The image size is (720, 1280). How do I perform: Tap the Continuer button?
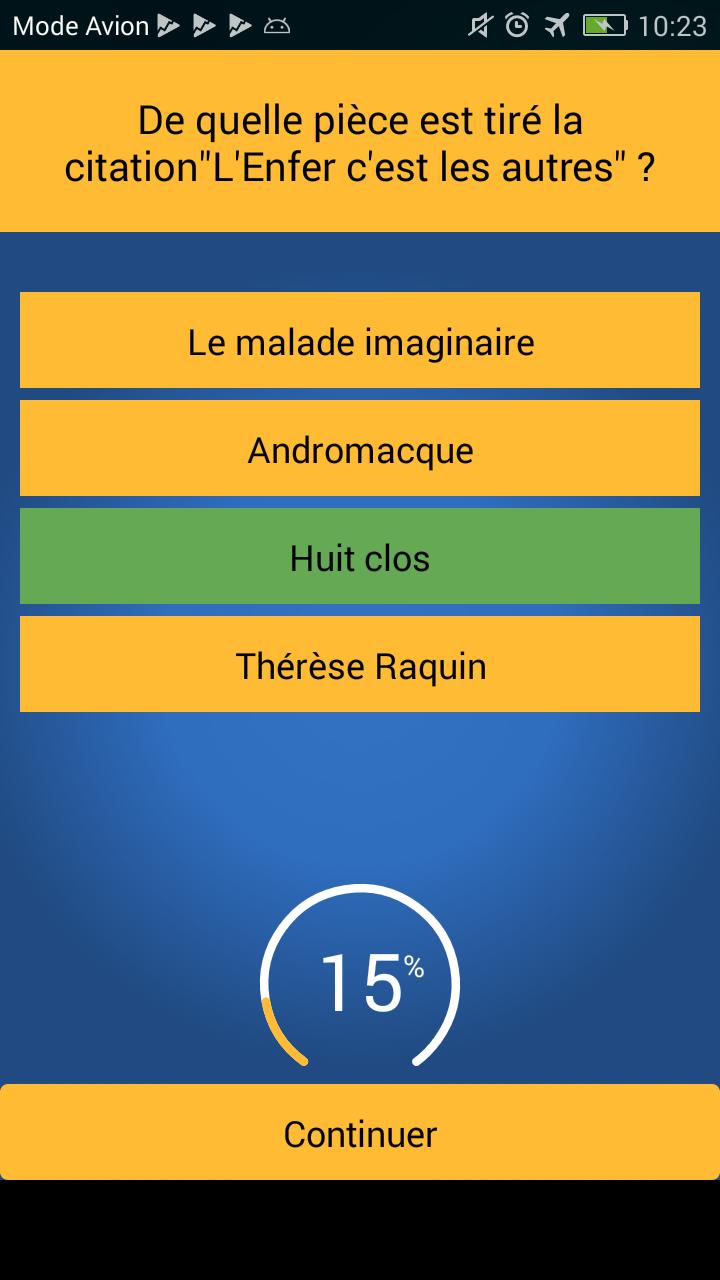360,1132
